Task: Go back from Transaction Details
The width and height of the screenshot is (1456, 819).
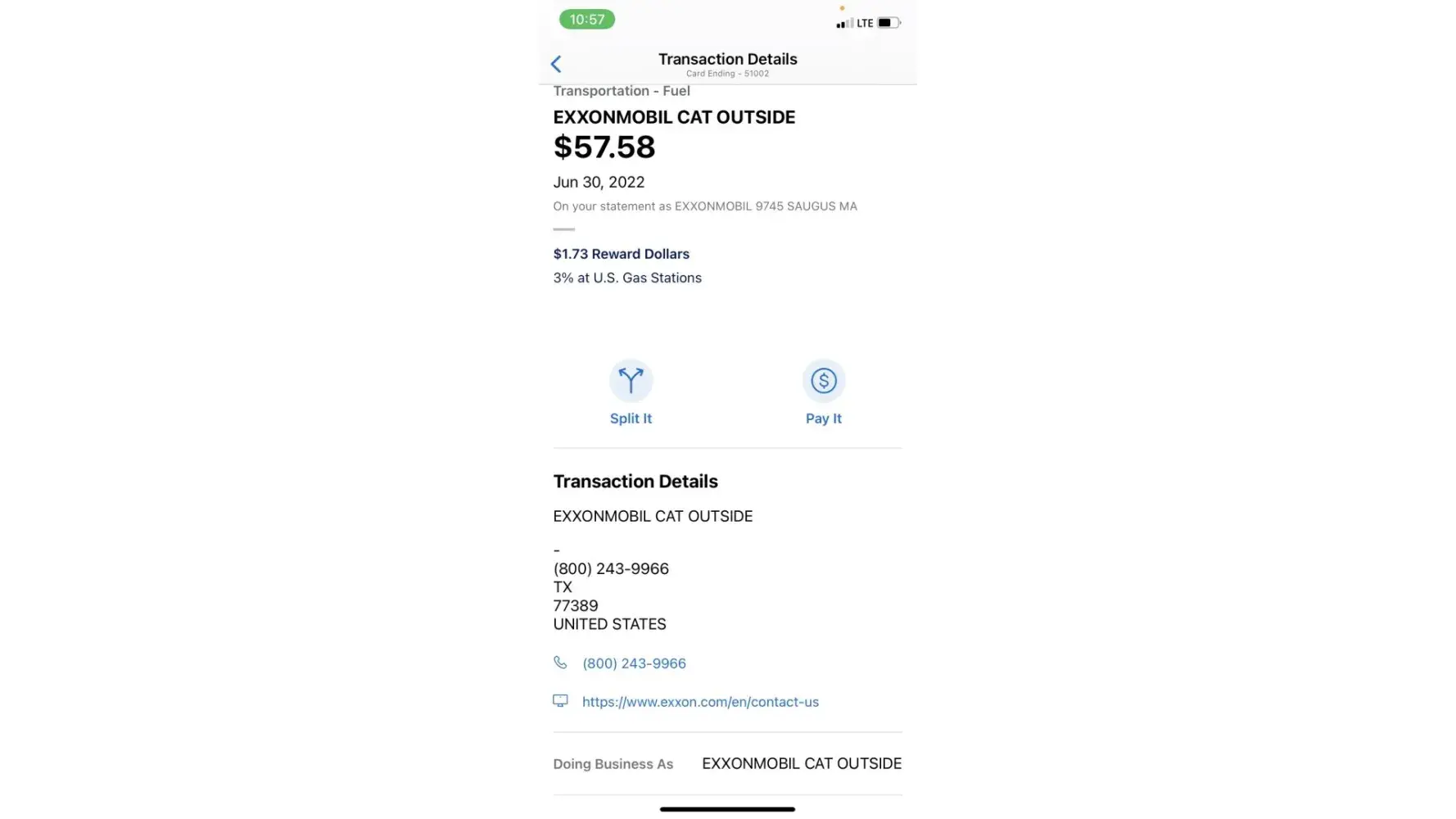Action: point(556,64)
